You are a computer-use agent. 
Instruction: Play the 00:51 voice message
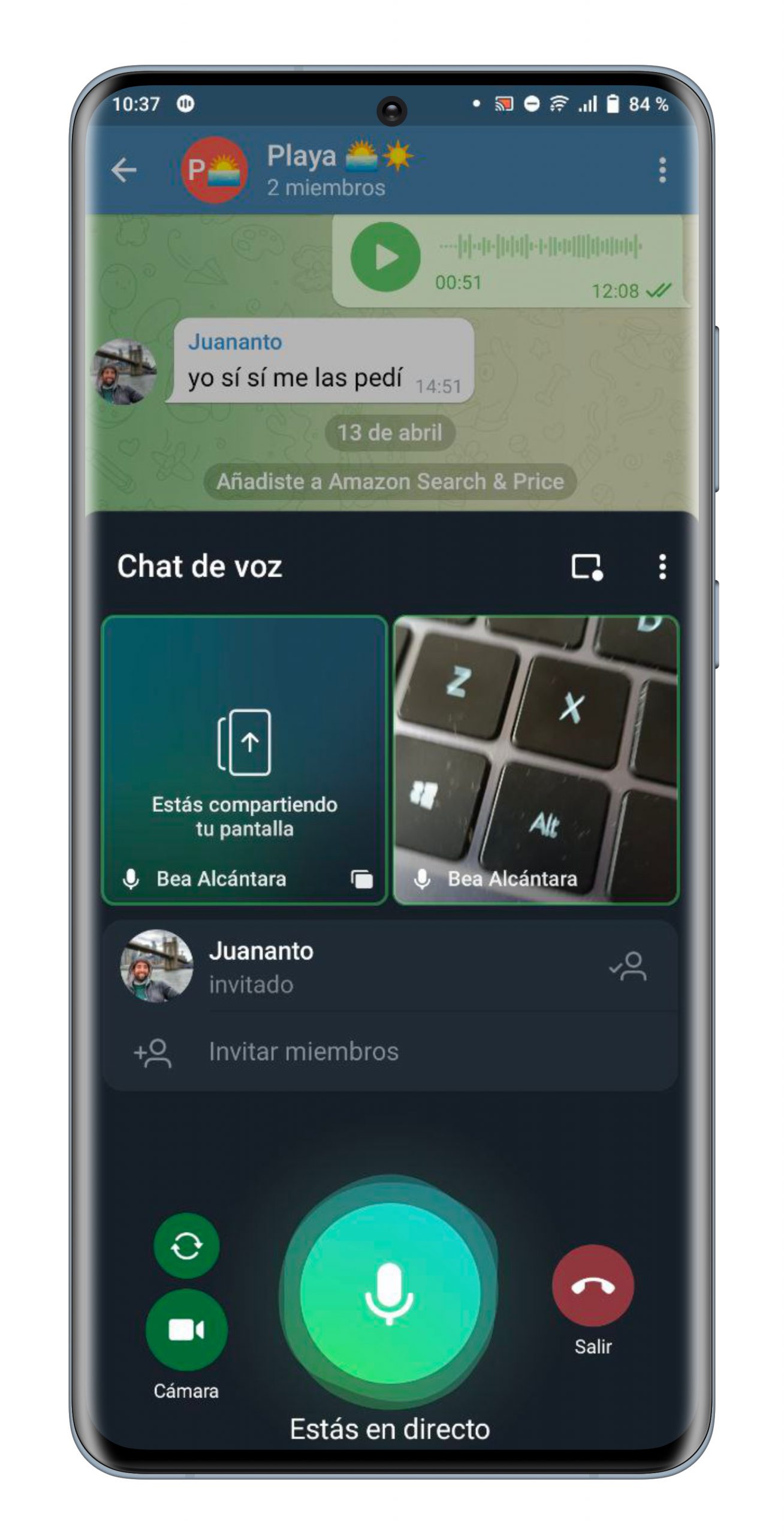tap(385, 257)
